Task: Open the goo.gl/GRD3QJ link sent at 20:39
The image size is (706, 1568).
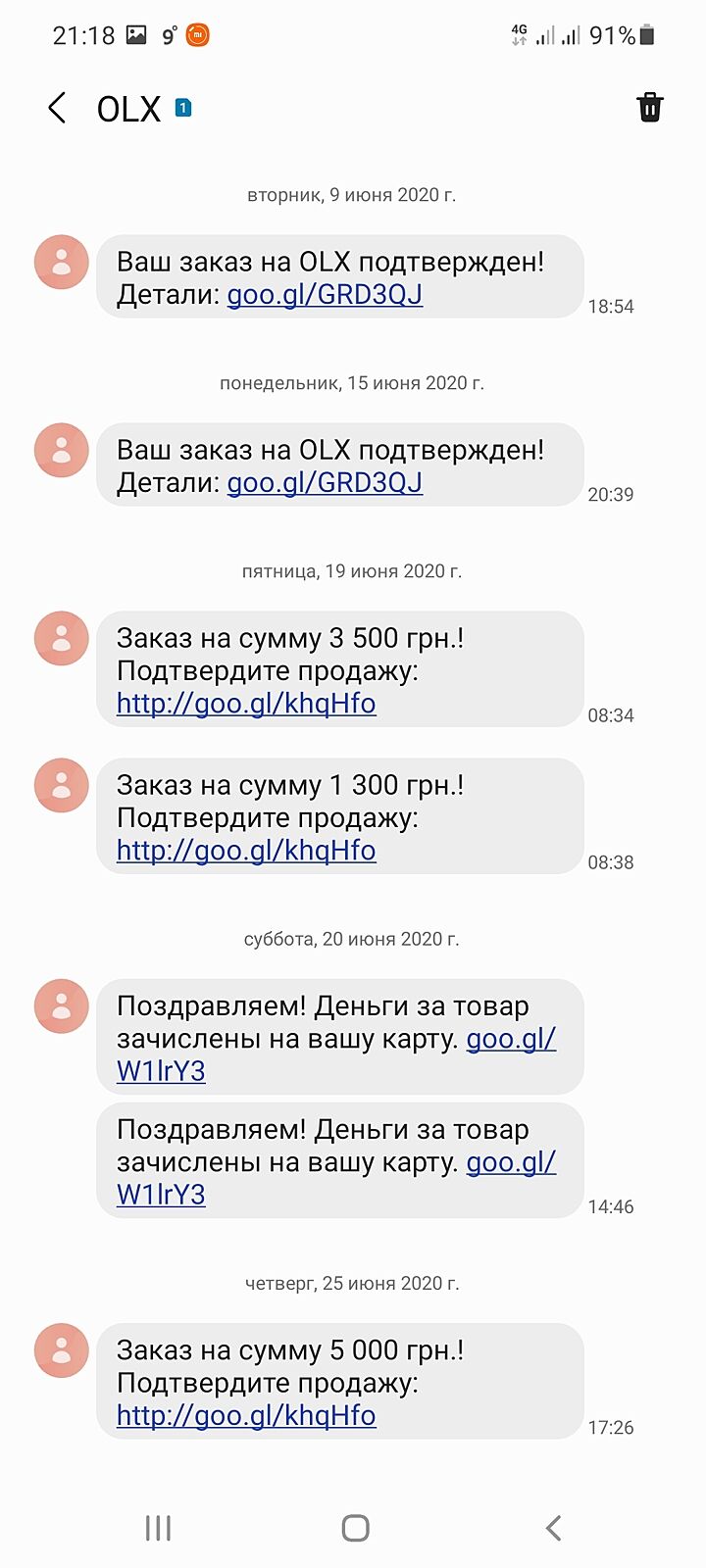Action: (x=325, y=483)
